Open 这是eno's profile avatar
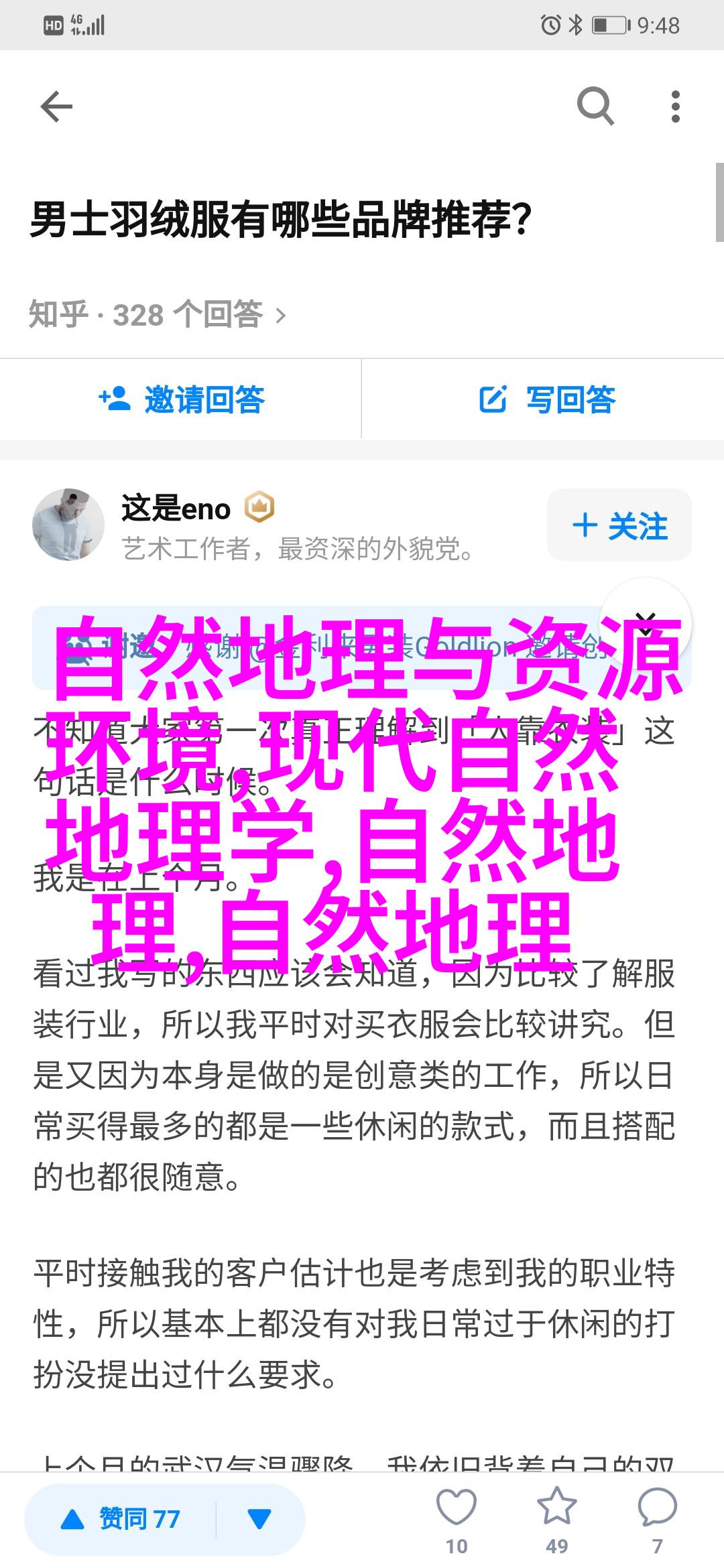Screen dimensions: 724x1568 pyautogui.click(x=68, y=525)
